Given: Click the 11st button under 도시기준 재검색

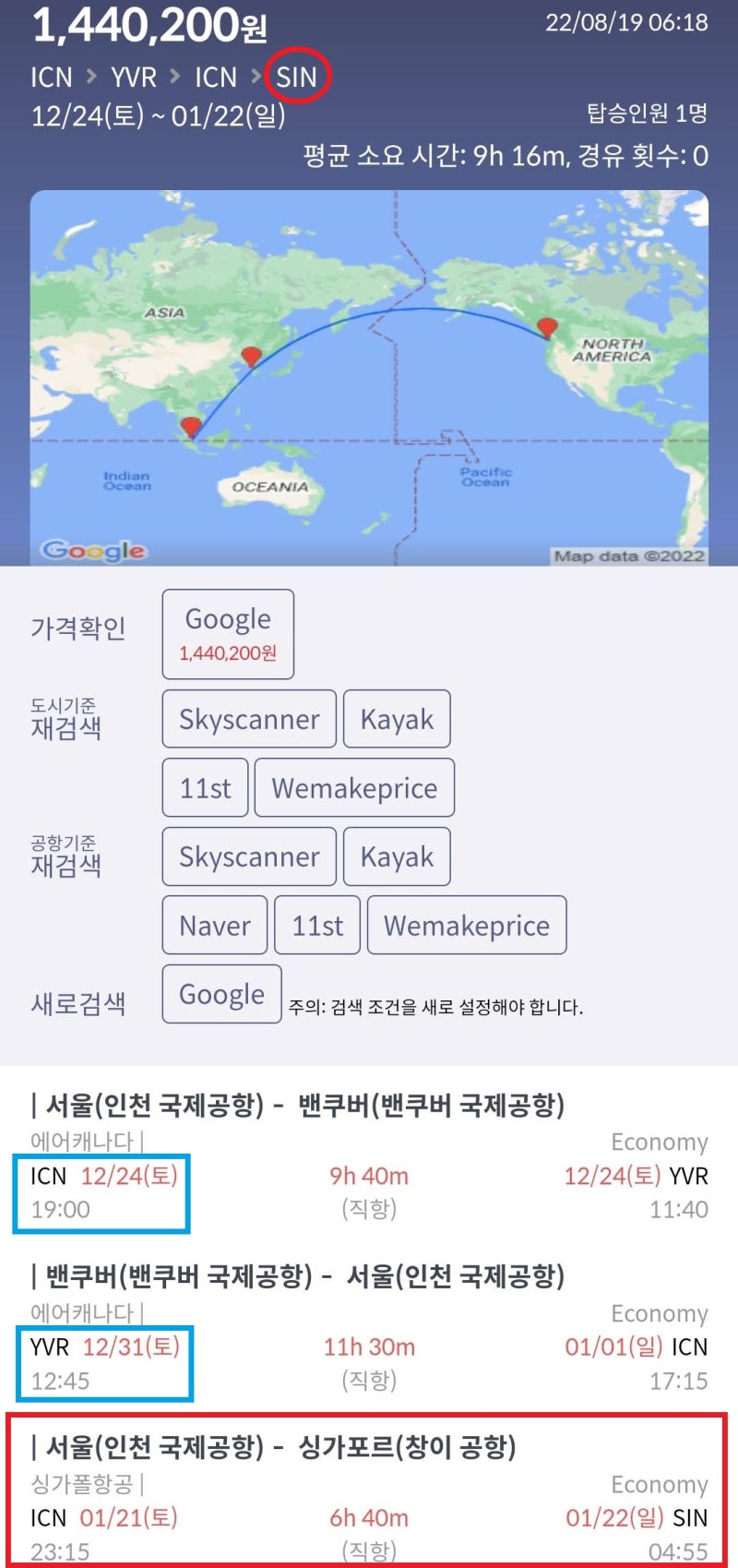Looking at the screenshot, I should pos(204,787).
